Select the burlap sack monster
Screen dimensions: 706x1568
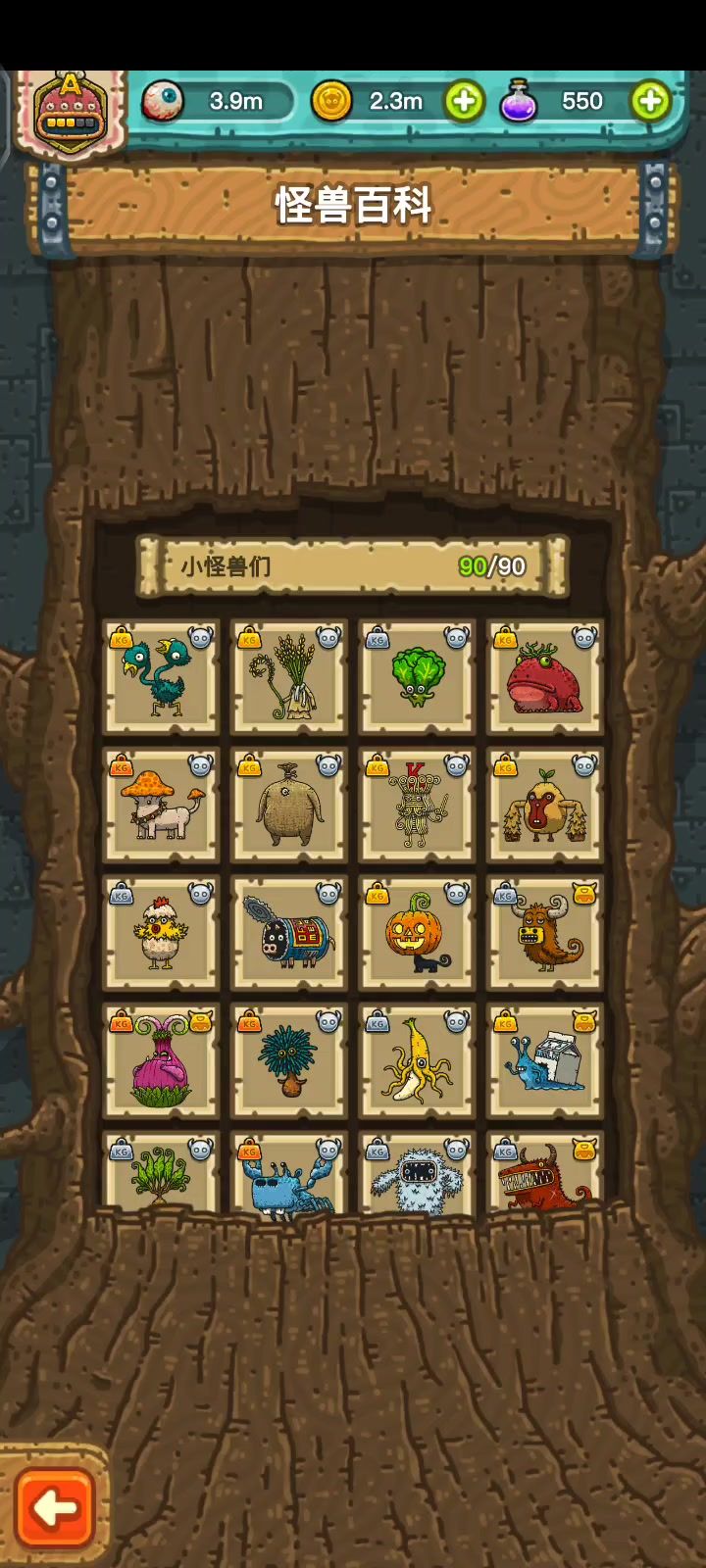[288, 805]
